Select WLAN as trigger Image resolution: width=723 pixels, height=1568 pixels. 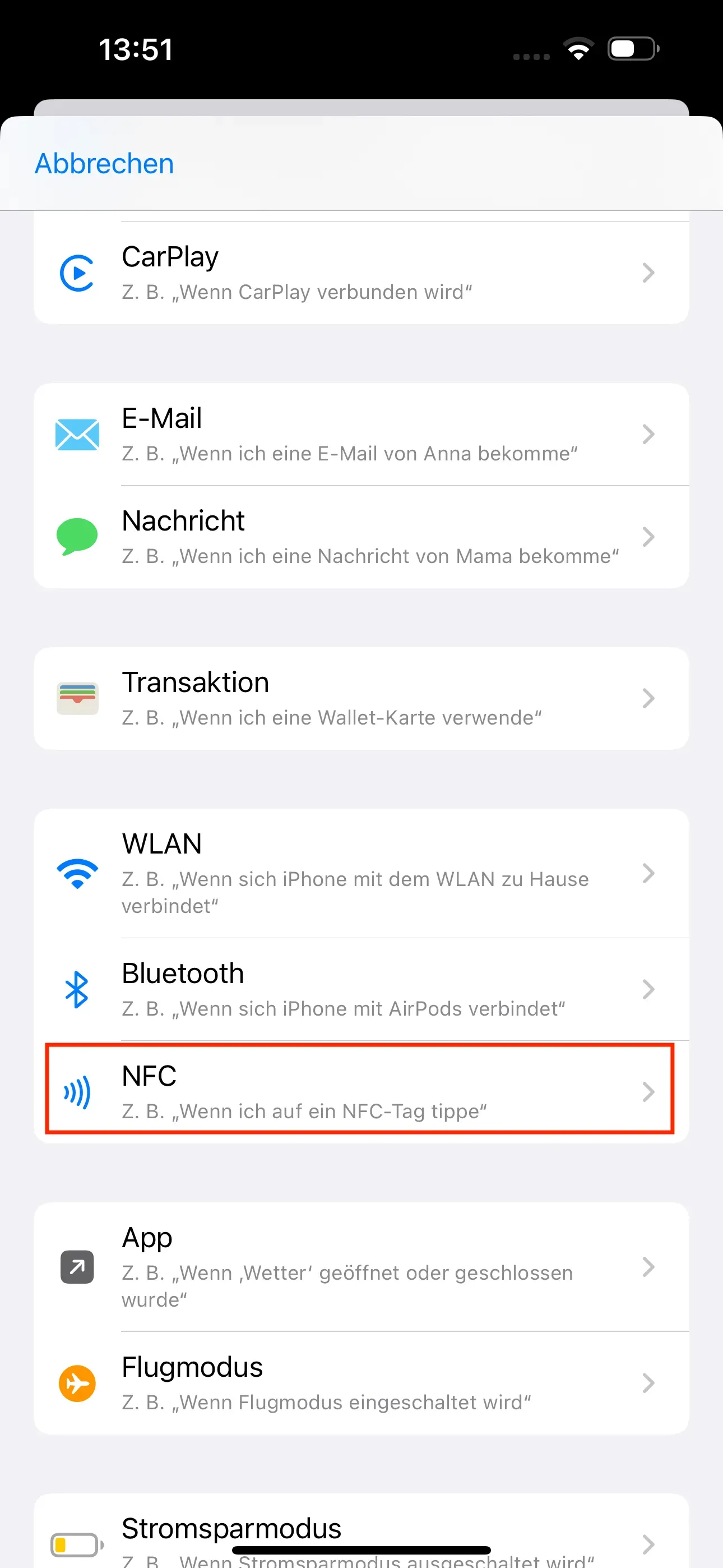(360, 874)
